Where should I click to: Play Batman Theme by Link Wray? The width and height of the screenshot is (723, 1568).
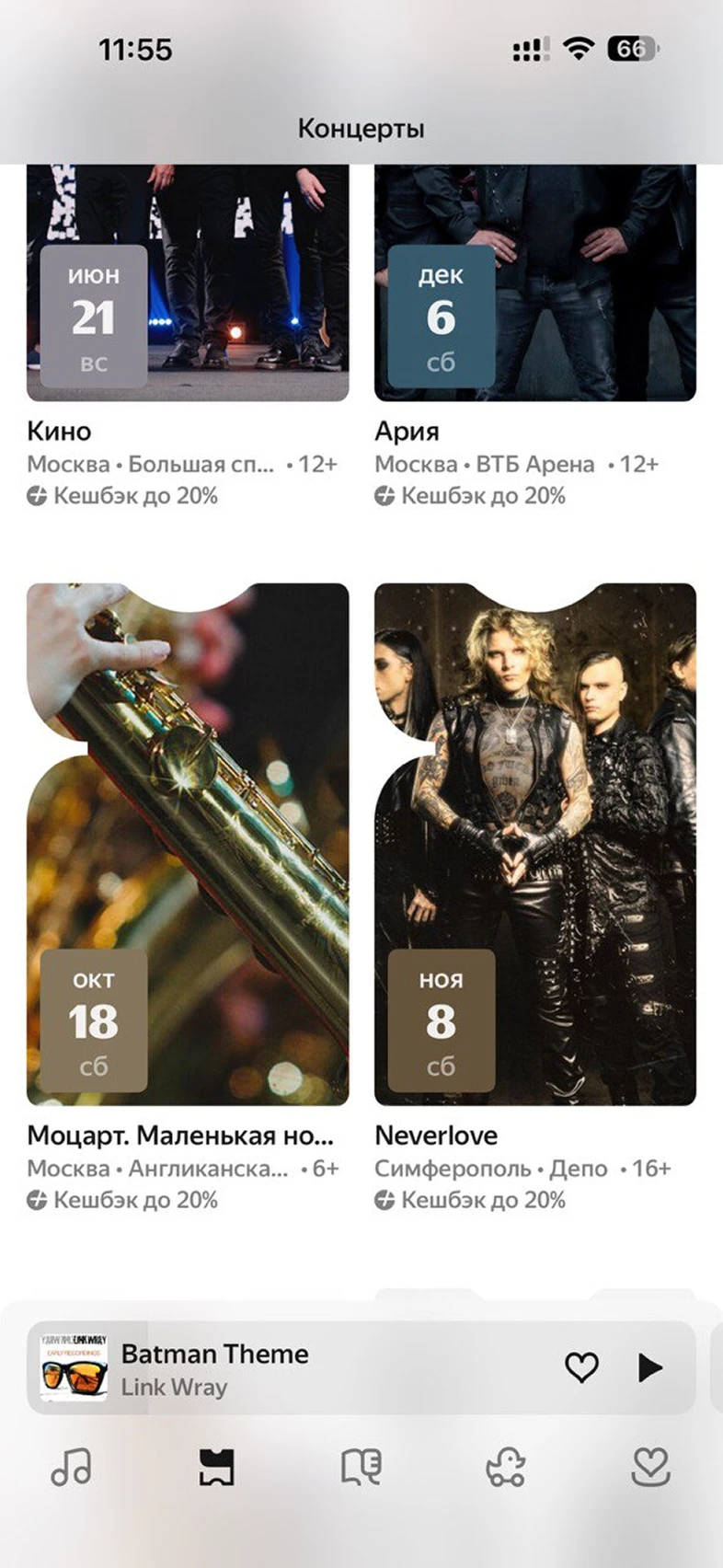(649, 1367)
